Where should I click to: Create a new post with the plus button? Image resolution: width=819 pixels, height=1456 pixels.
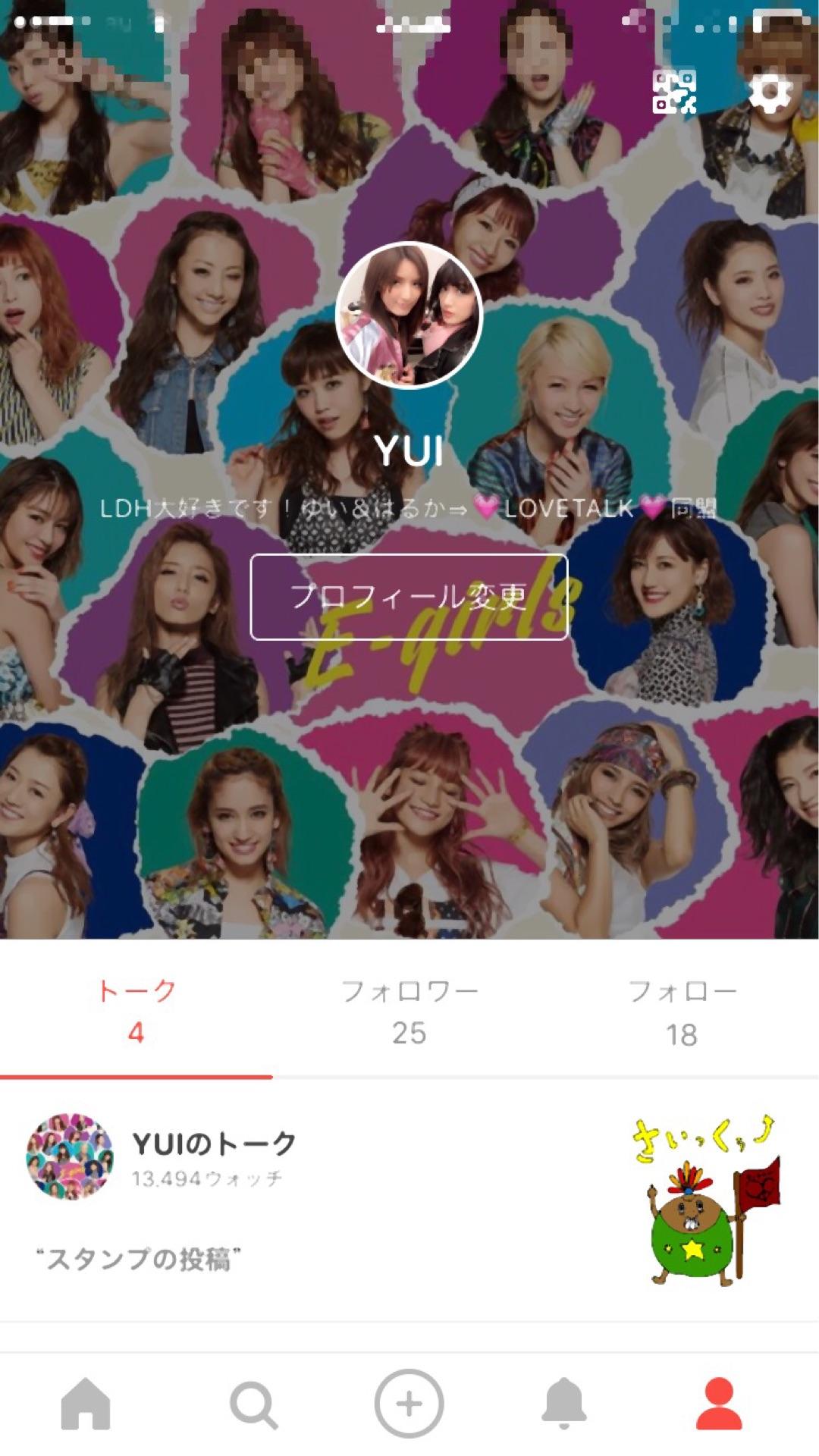coord(409,1404)
